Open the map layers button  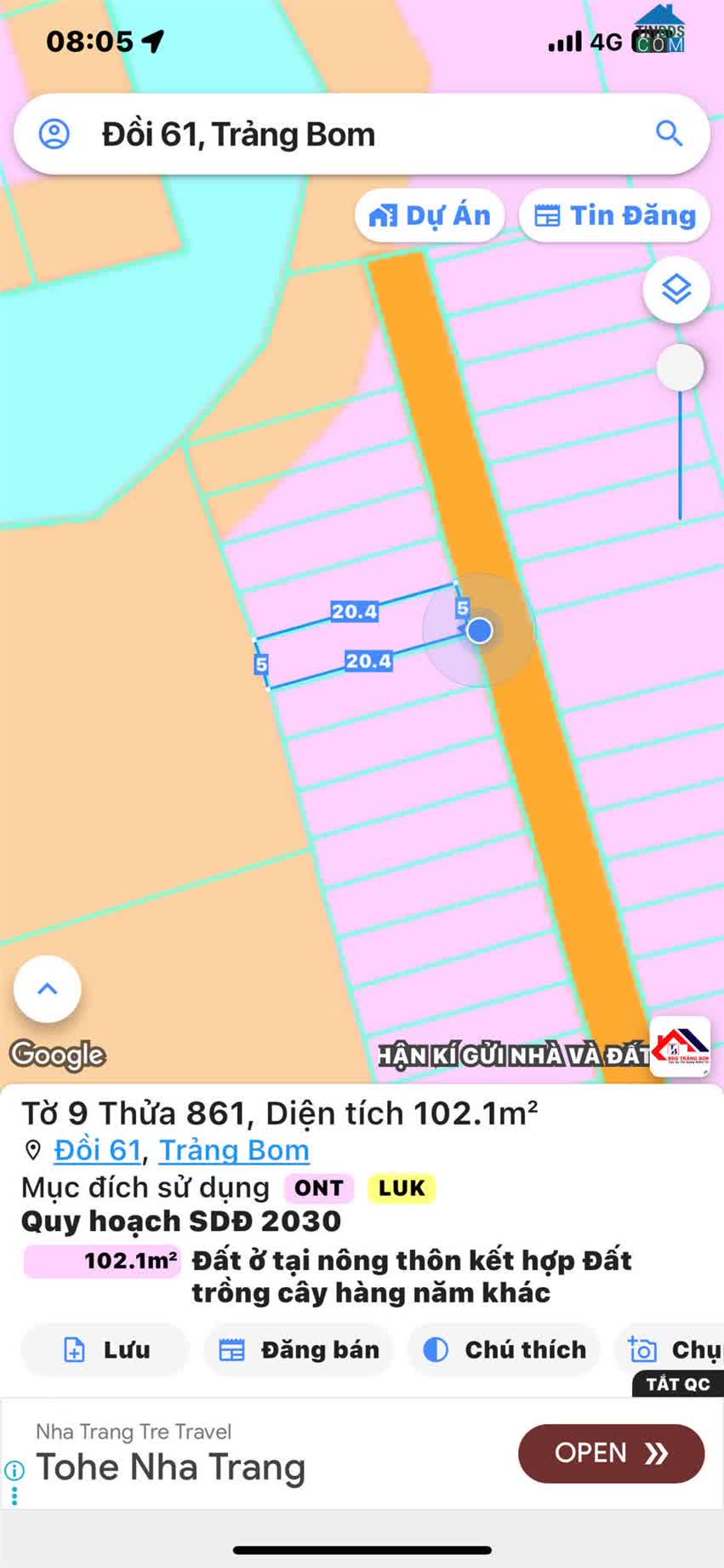point(676,290)
